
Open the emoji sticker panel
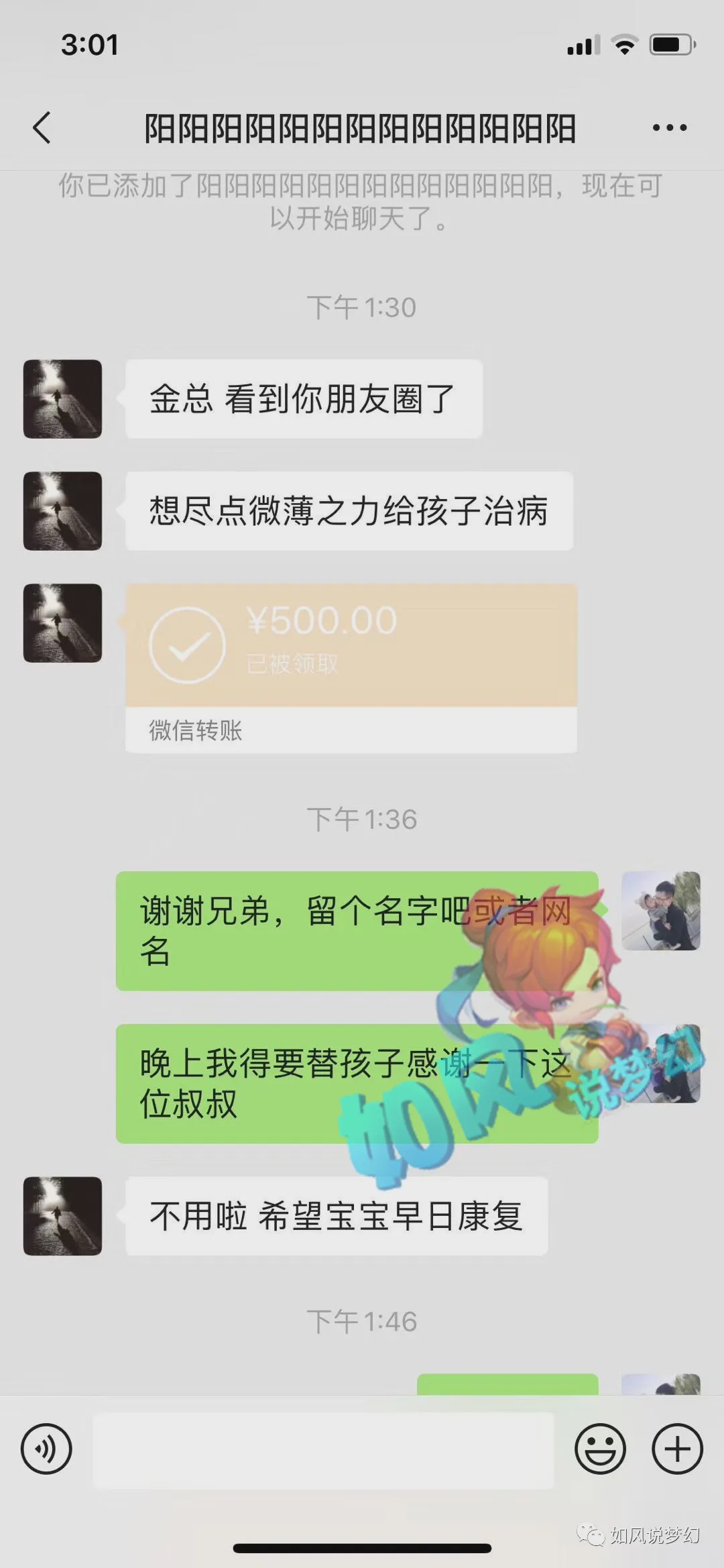(x=600, y=1449)
